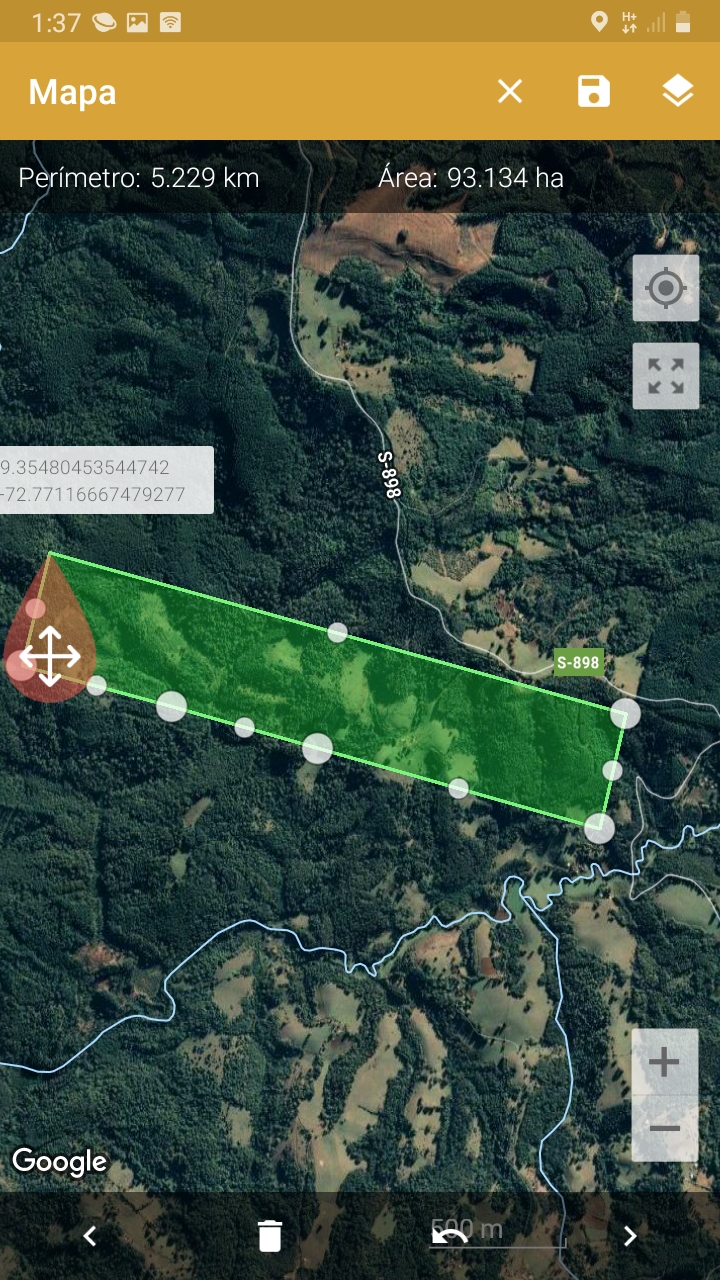Zoom out on the map
Viewport: 720px width, 1280px height.
click(x=665, y=1128)
